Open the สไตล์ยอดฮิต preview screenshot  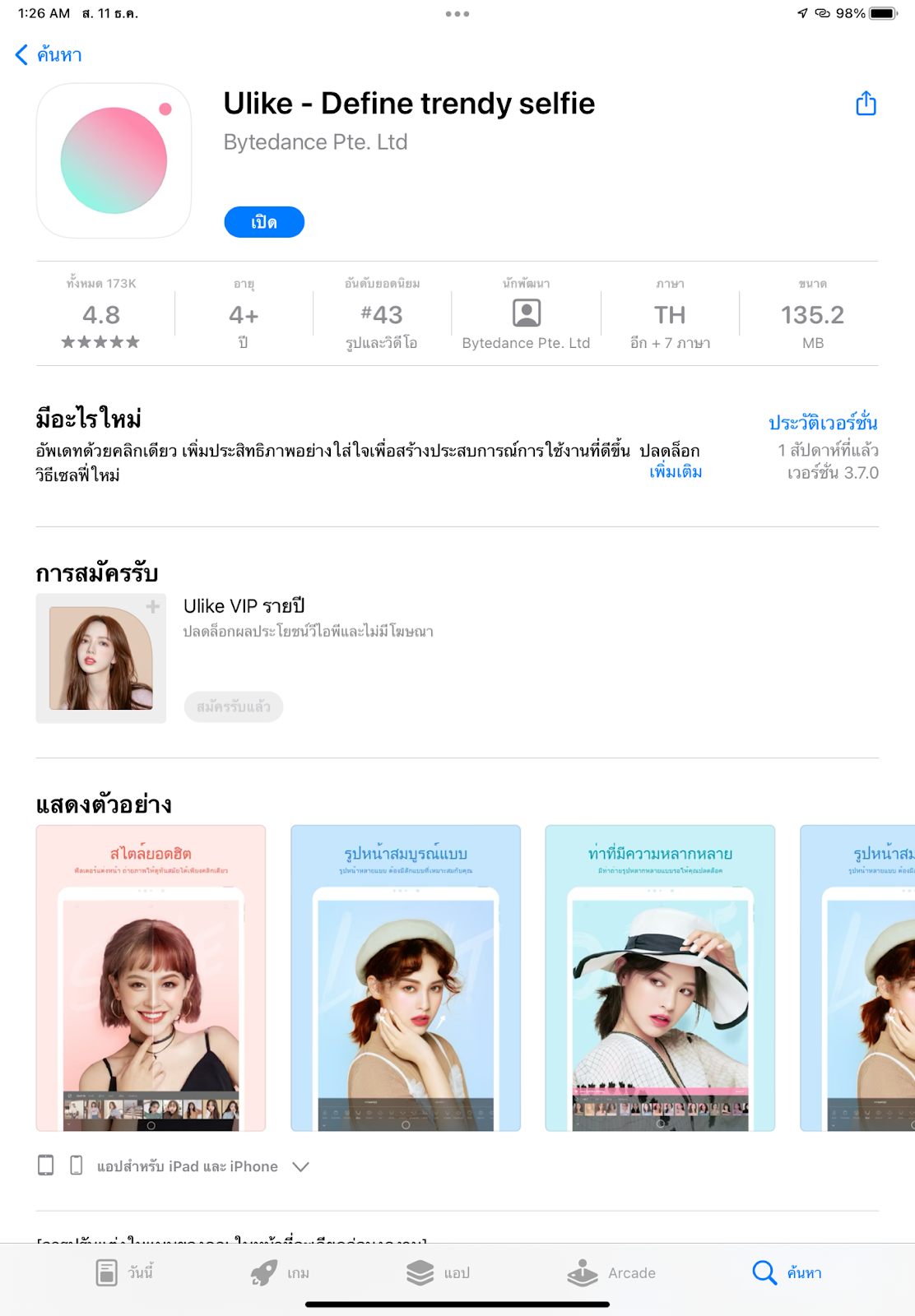click(151, 978)
